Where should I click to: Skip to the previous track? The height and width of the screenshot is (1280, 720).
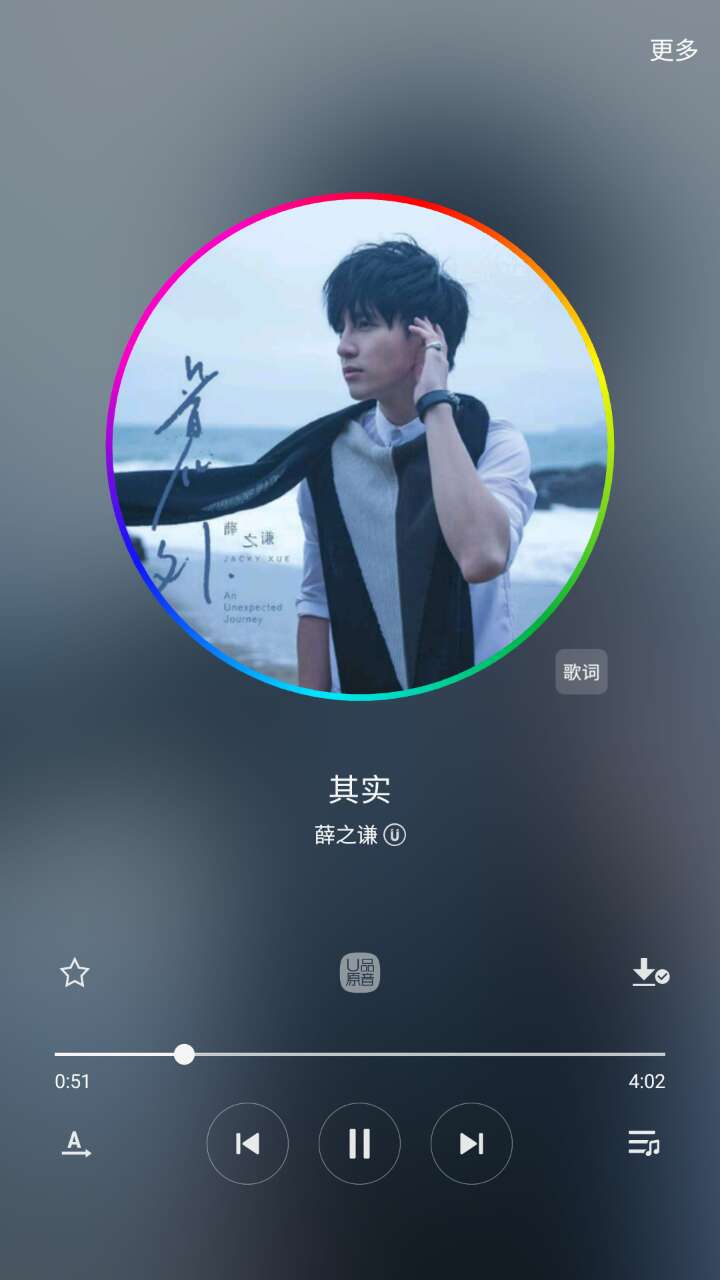coord(247,1144)
